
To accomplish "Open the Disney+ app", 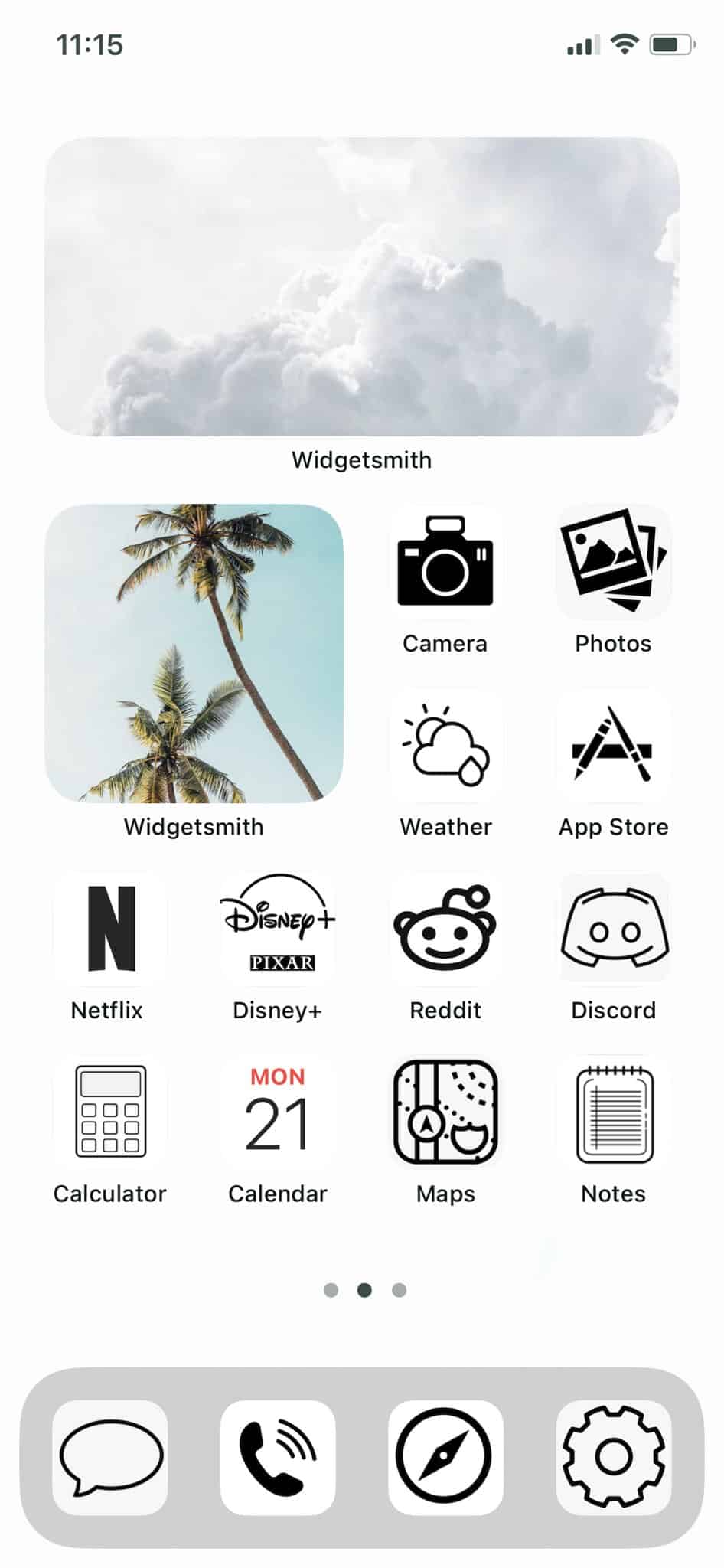I will 278,929.
